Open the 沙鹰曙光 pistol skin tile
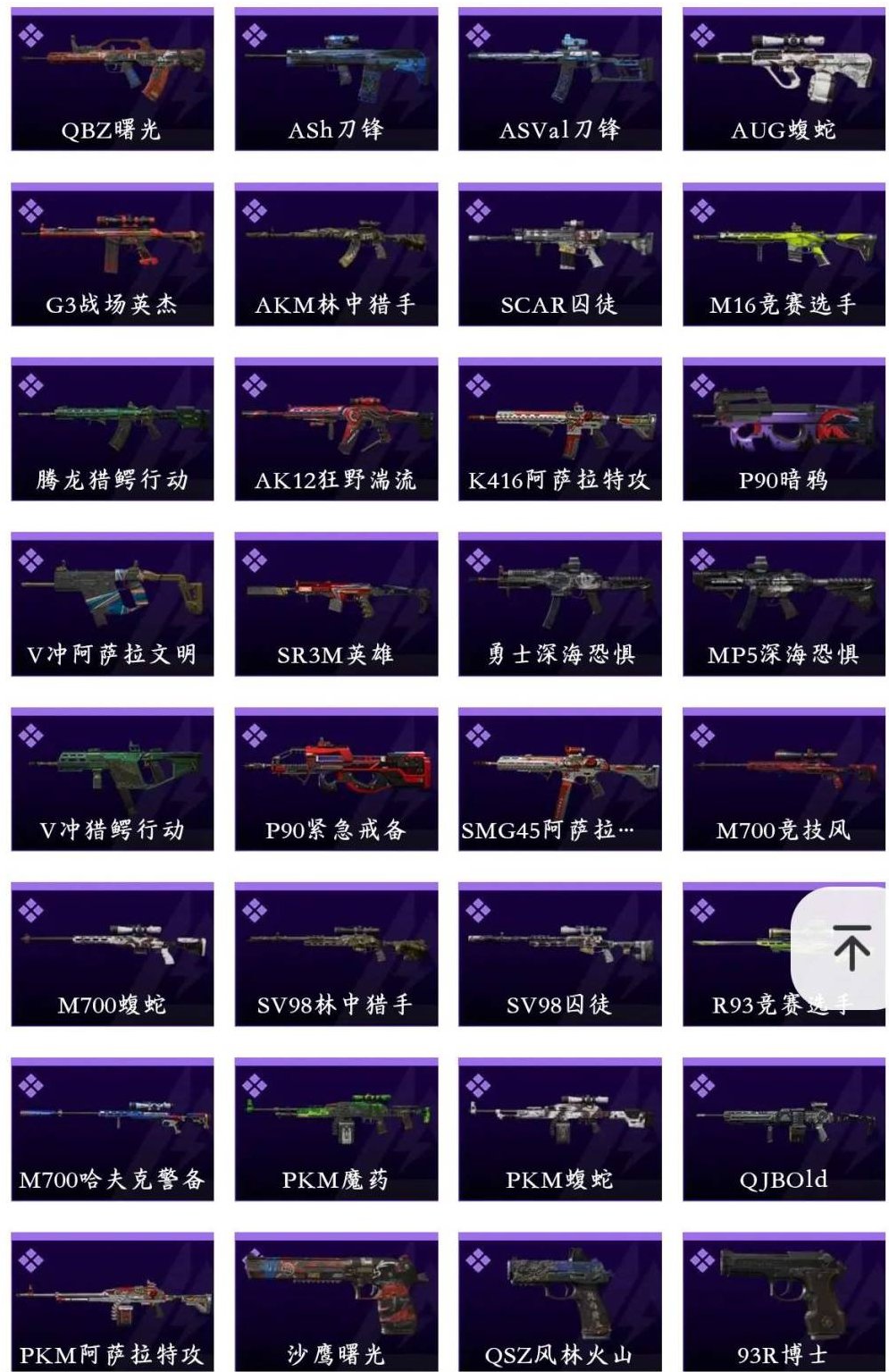Viewport: 889px width, 1372px height. pos(336,1303)
